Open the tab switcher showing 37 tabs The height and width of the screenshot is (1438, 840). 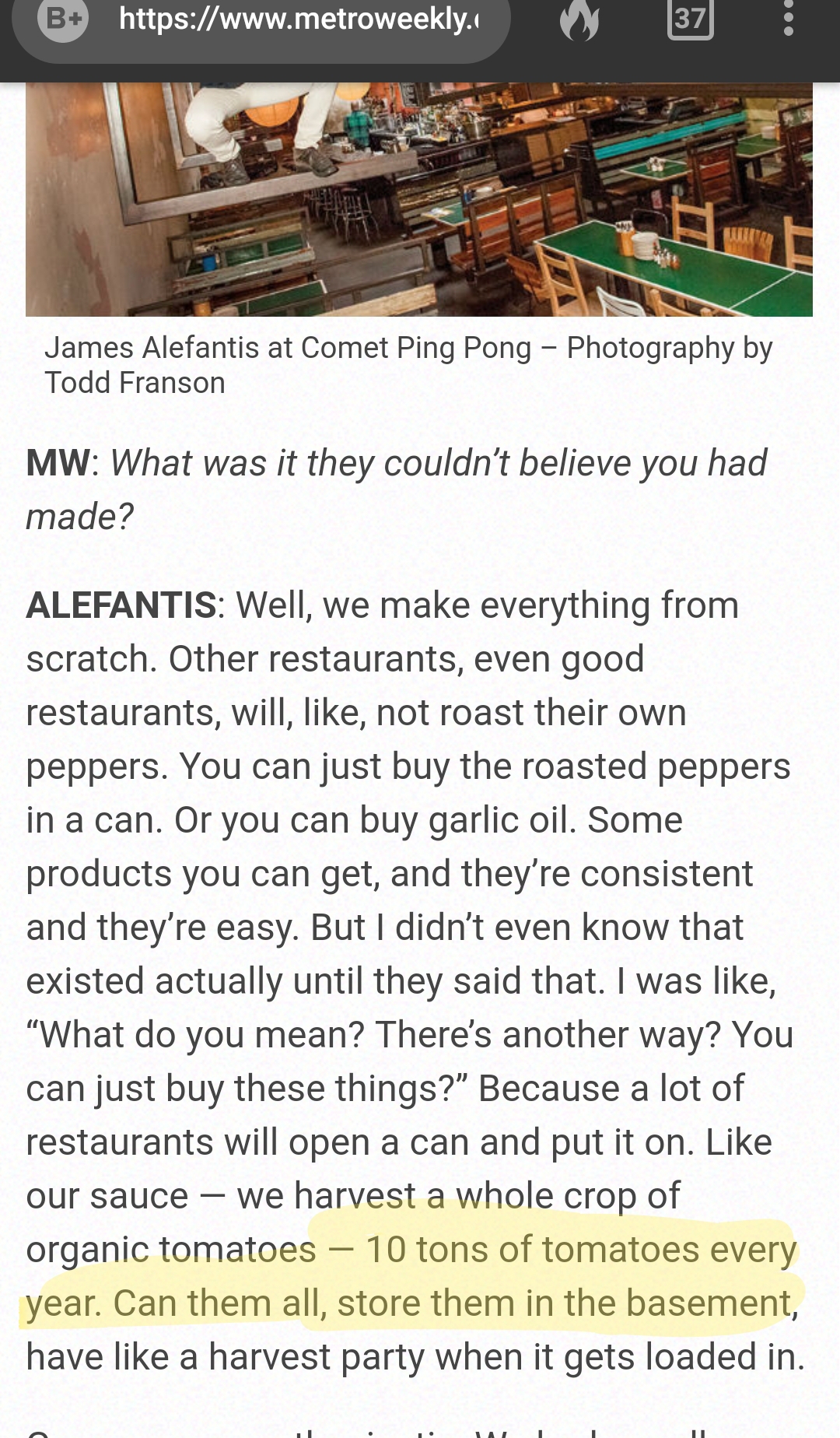(690, 19)
